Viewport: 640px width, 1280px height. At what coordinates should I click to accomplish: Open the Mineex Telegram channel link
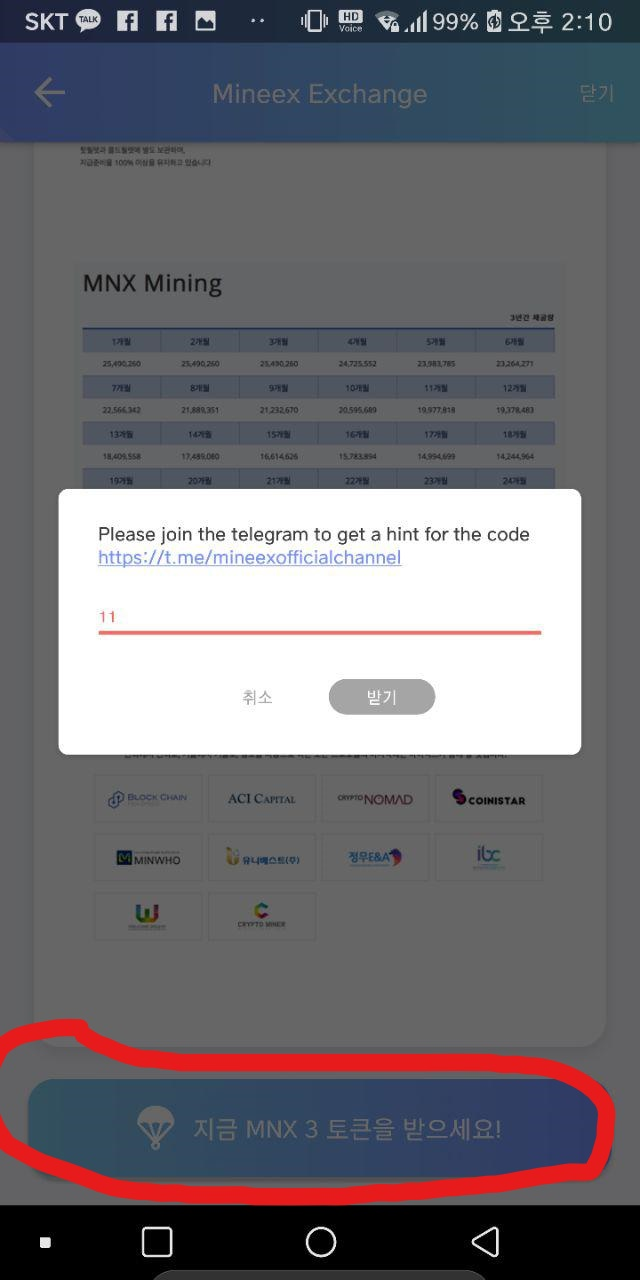click(x=249, y=557)
